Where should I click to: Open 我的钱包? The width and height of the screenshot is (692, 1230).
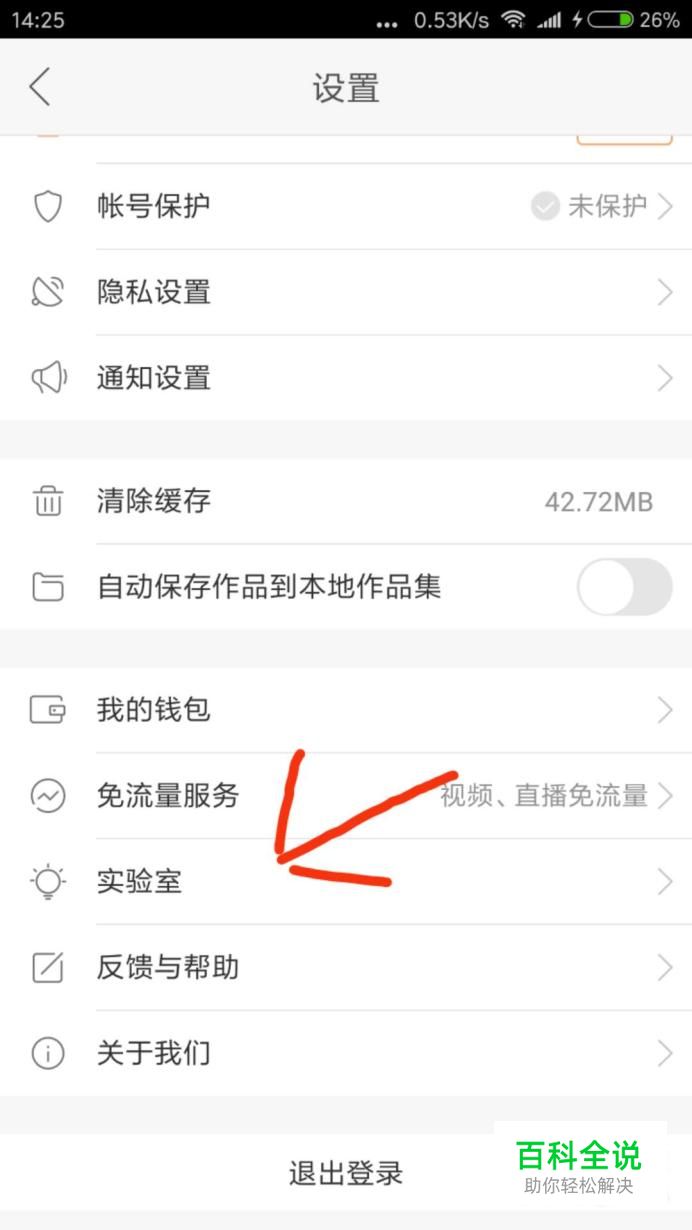point(346,711)
